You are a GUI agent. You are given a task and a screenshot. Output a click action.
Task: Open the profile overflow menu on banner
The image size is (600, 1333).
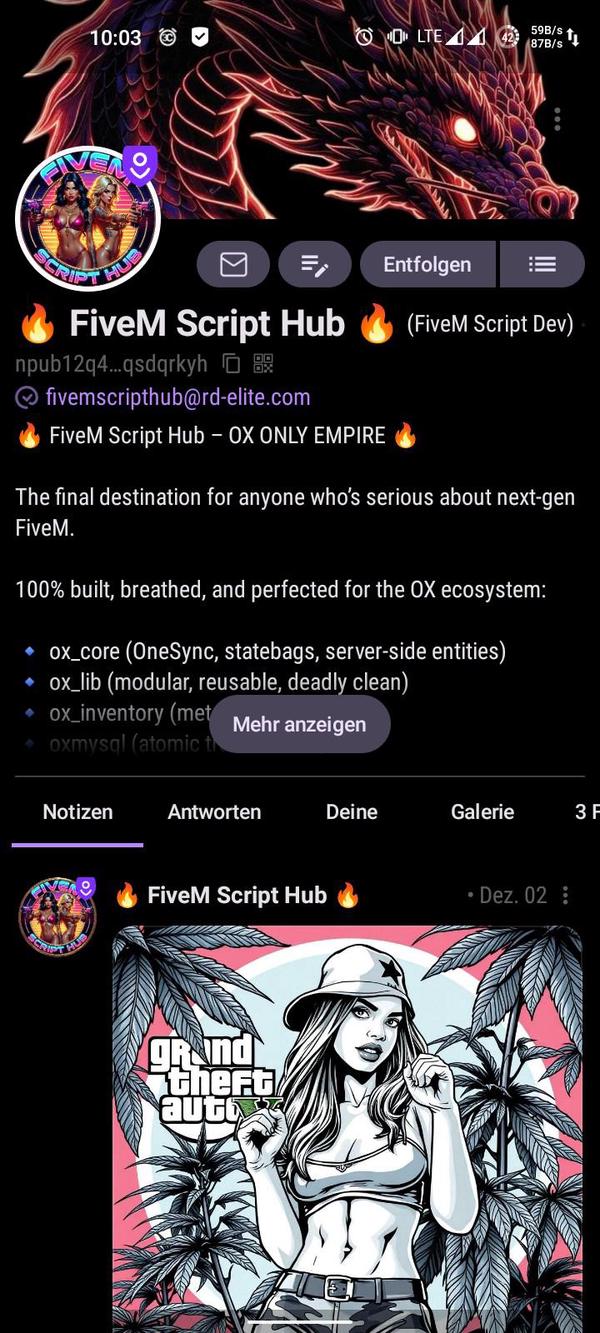coord(557,120)
